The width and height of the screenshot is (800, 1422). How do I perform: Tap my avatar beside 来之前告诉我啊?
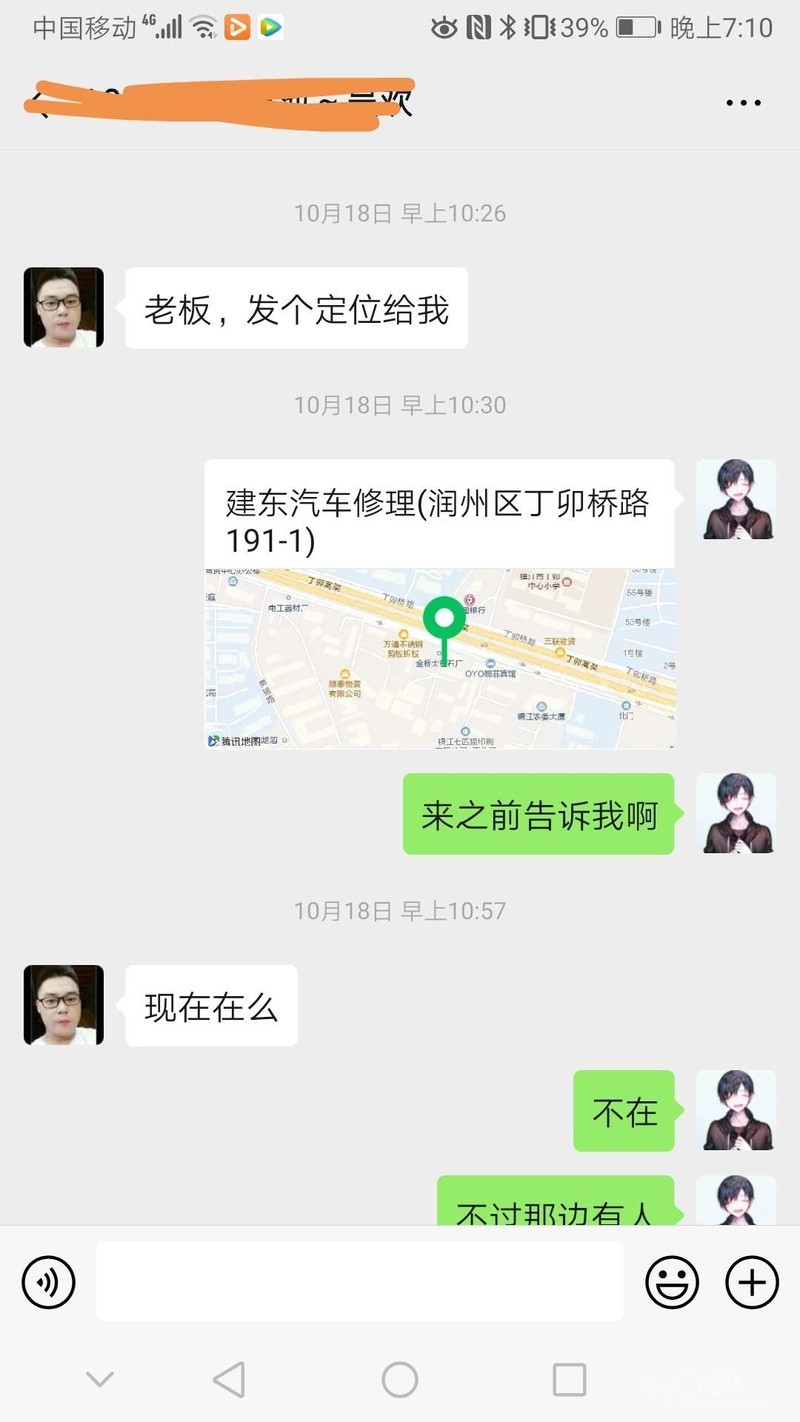click(736, 813)
